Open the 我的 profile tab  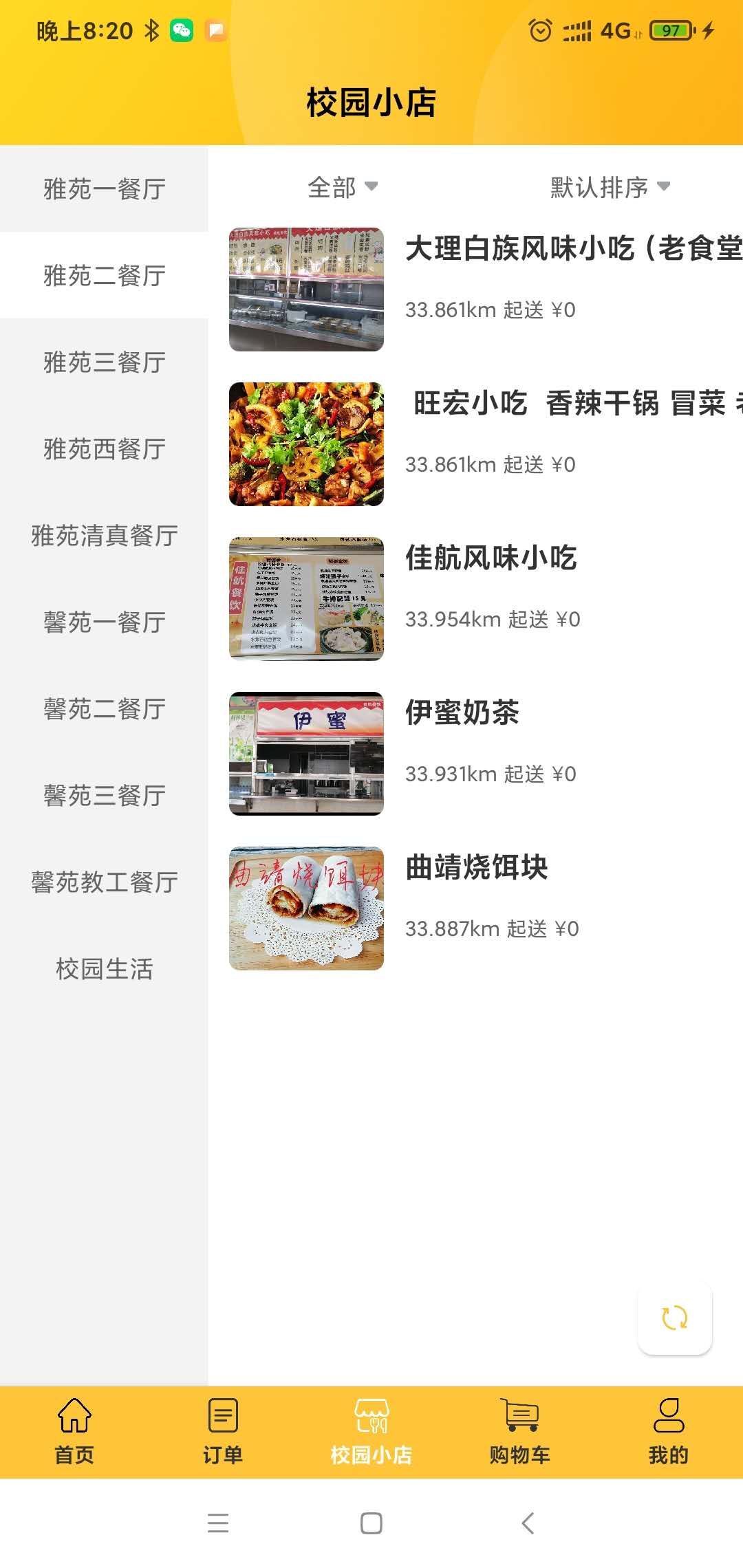point(668,1432)
